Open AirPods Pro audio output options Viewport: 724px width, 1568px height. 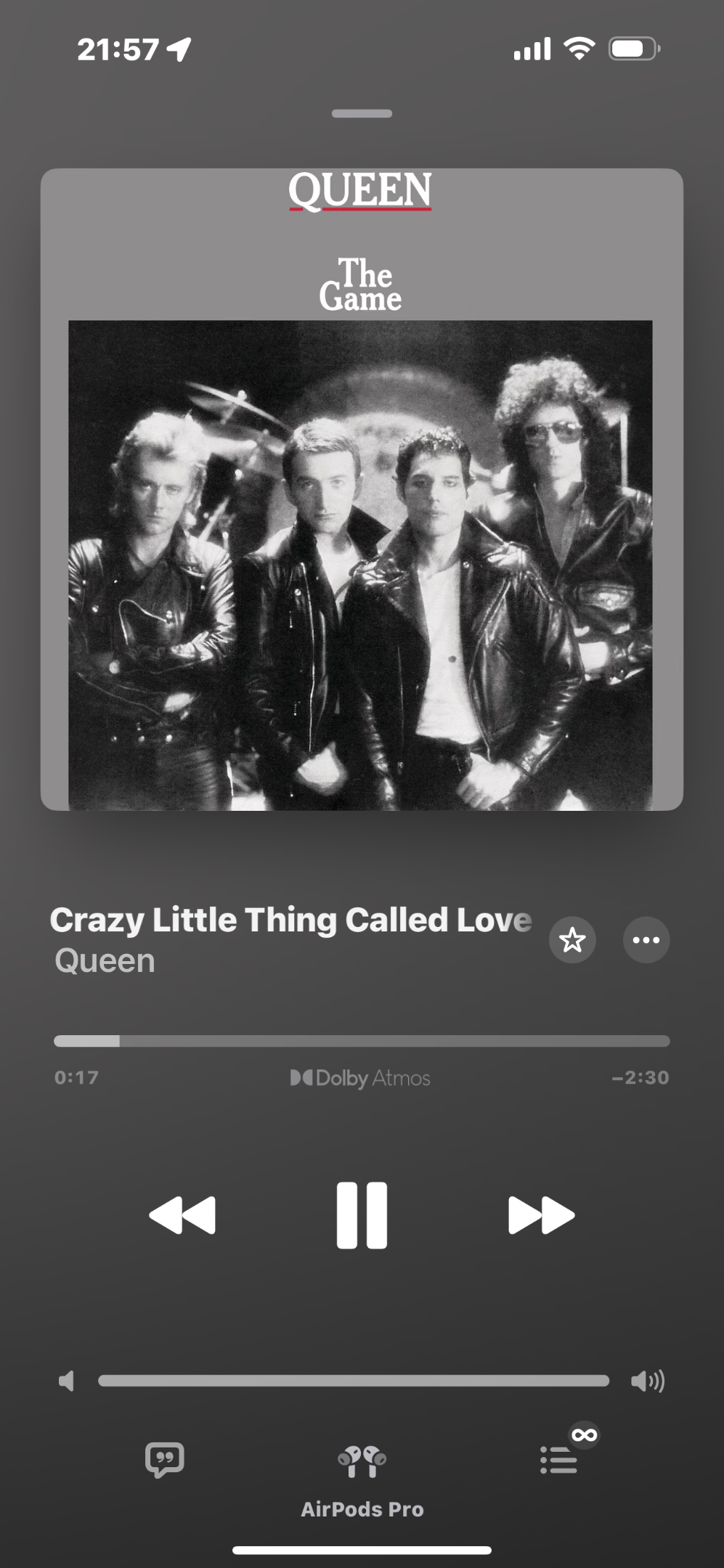tap(362, 1482)
